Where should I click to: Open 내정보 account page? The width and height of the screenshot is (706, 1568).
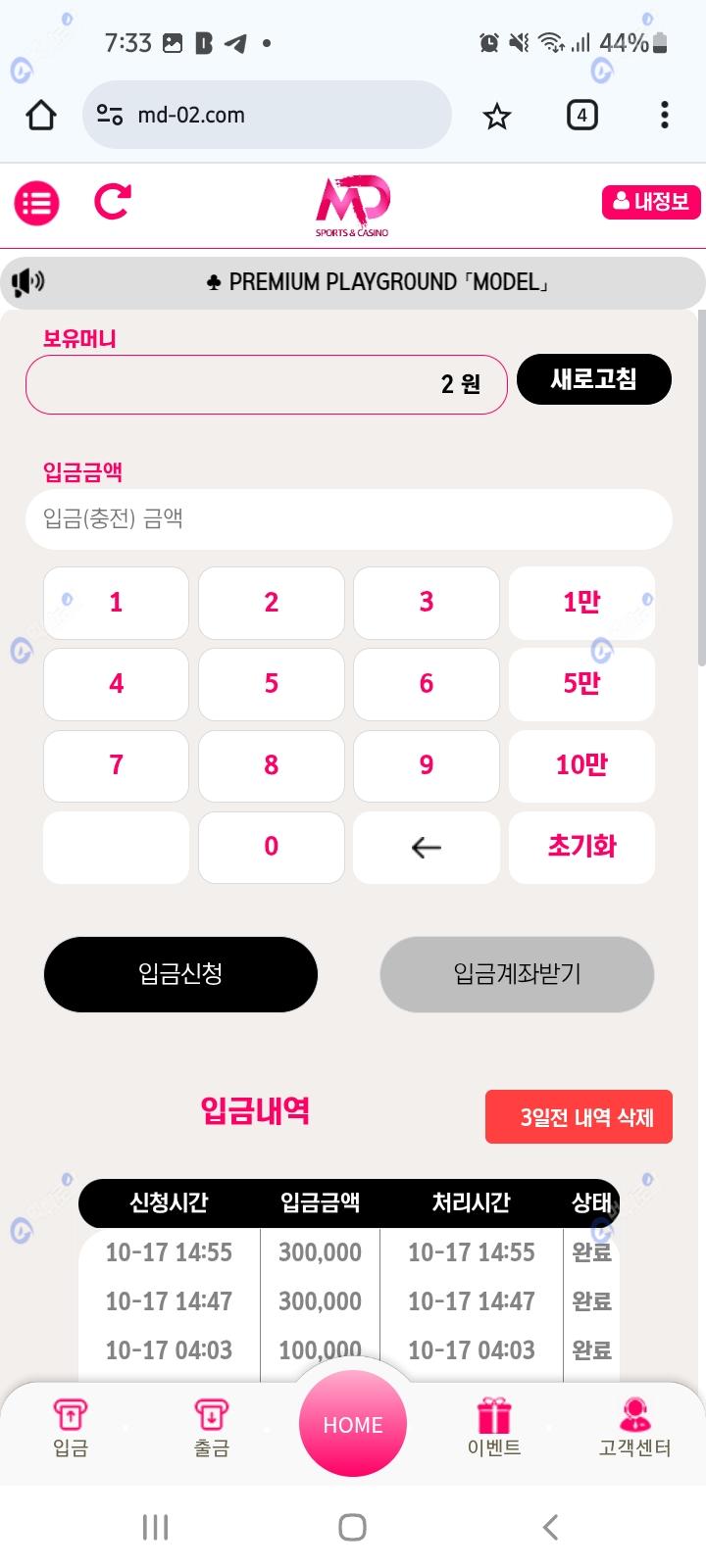point(651,202)
